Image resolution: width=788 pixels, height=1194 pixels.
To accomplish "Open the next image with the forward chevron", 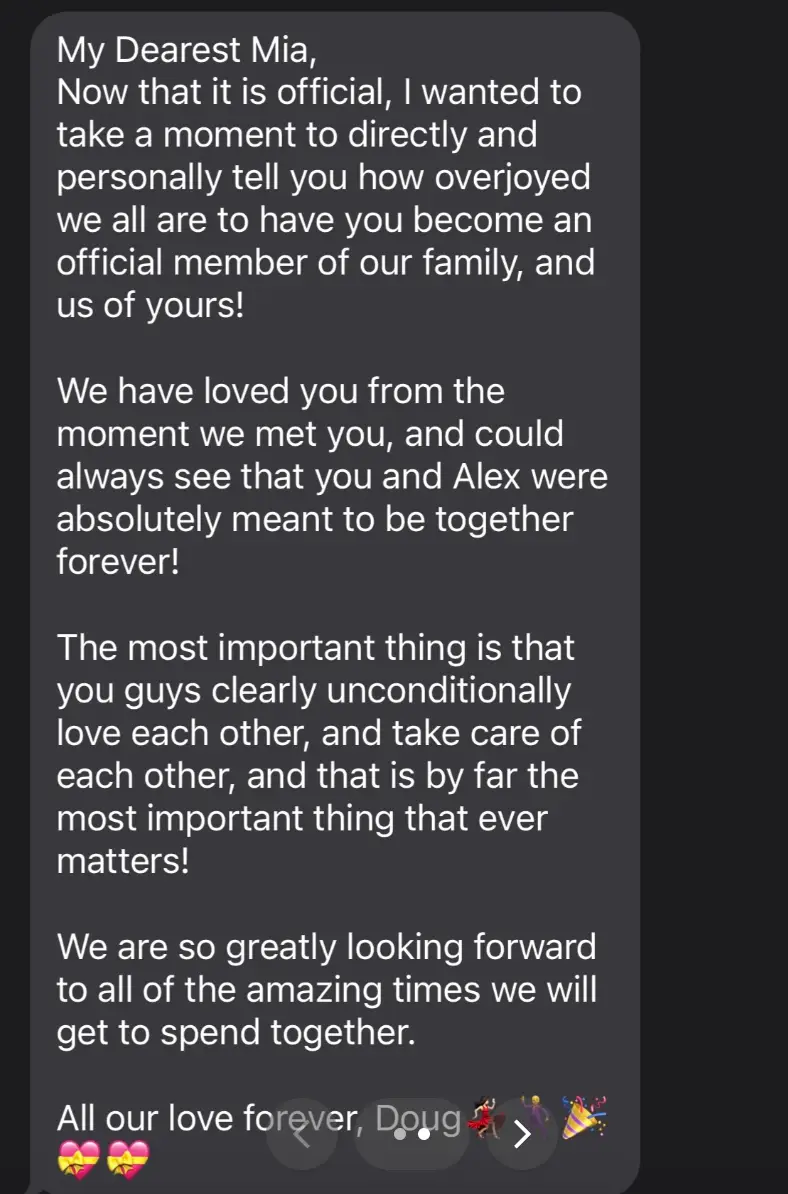I will [521, 1133].
